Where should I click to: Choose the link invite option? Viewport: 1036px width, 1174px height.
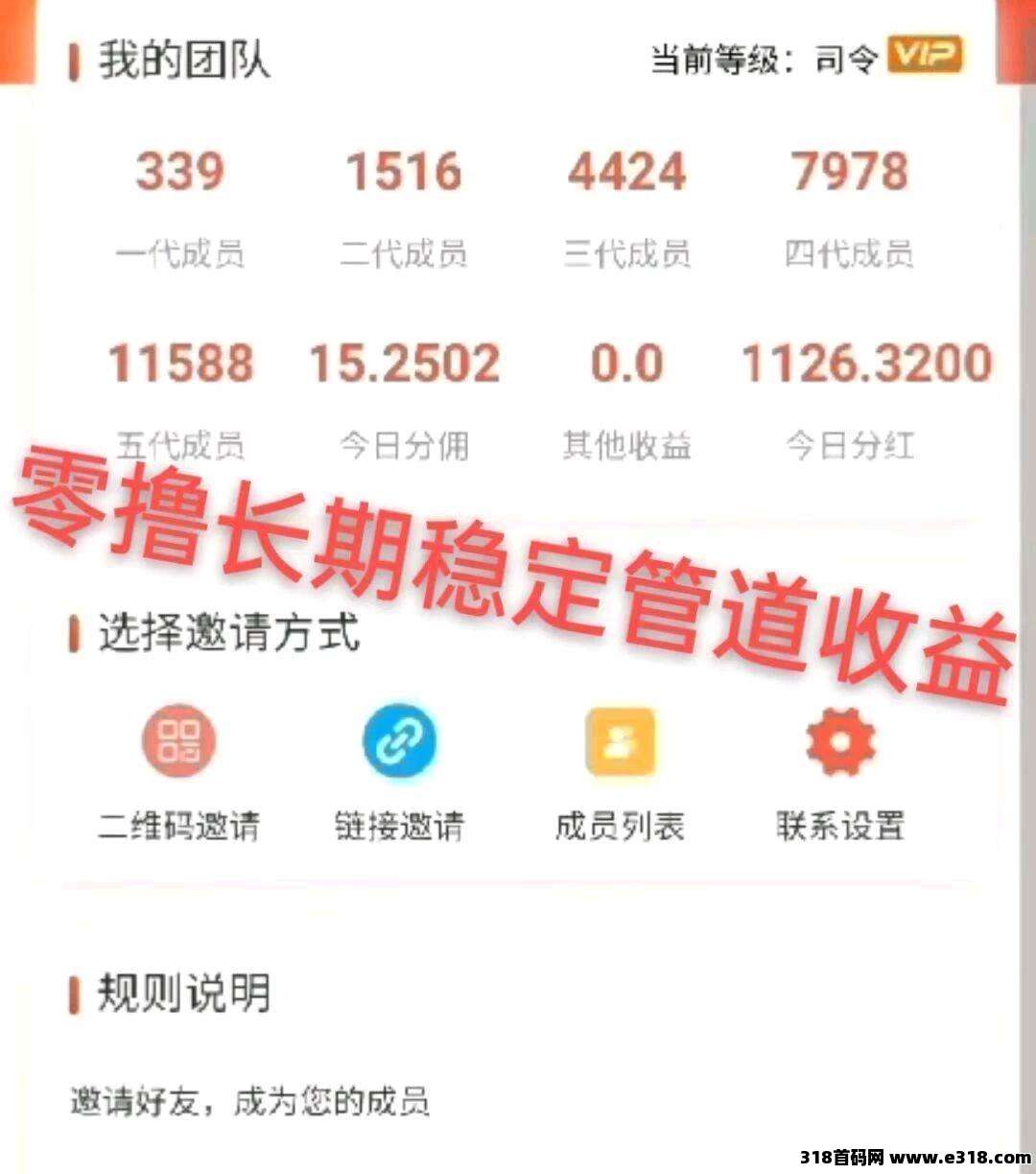tap(399, 742)
